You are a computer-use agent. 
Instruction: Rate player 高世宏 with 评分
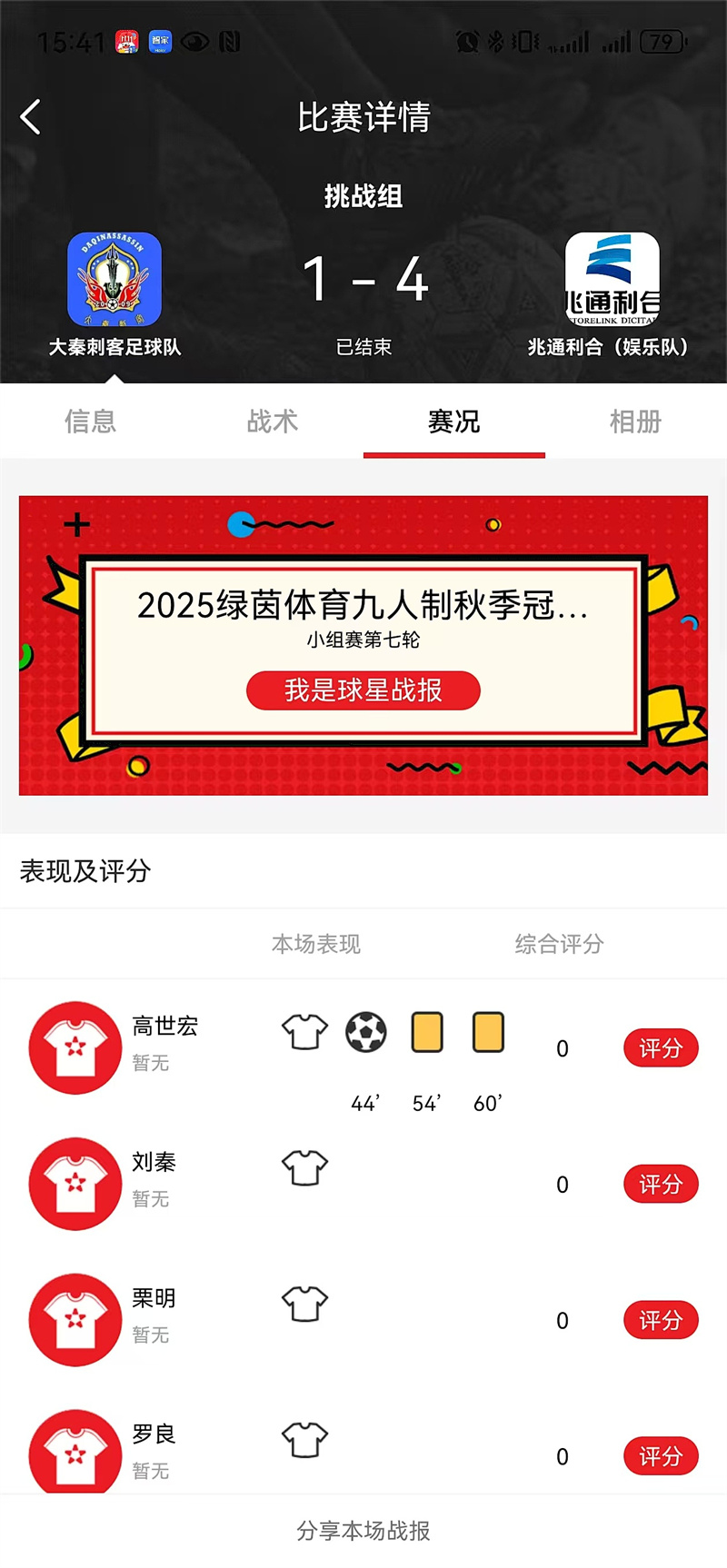[x=661, y=1048]
